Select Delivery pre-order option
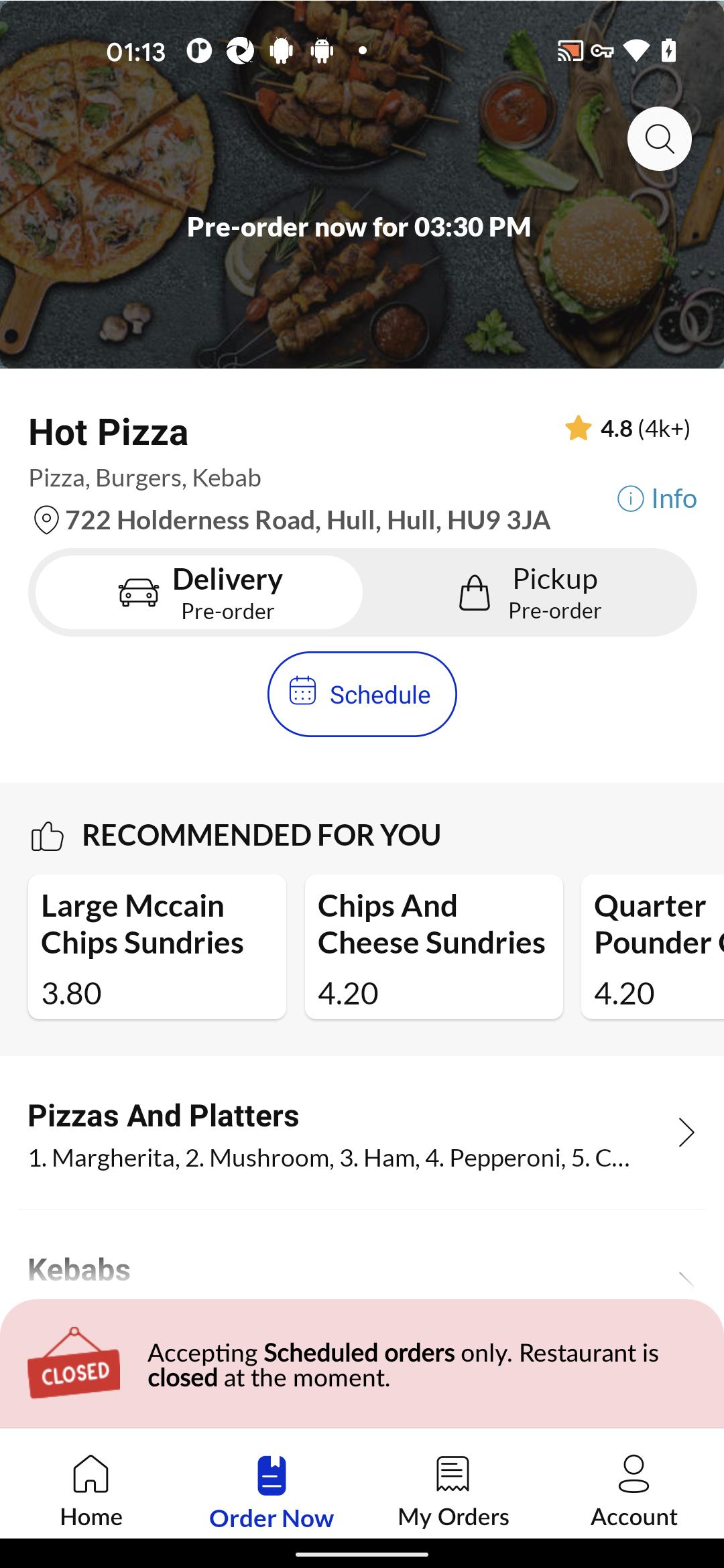Viewport: 724px width, 1568px height. pyautogui.click(x=199, y=592)
